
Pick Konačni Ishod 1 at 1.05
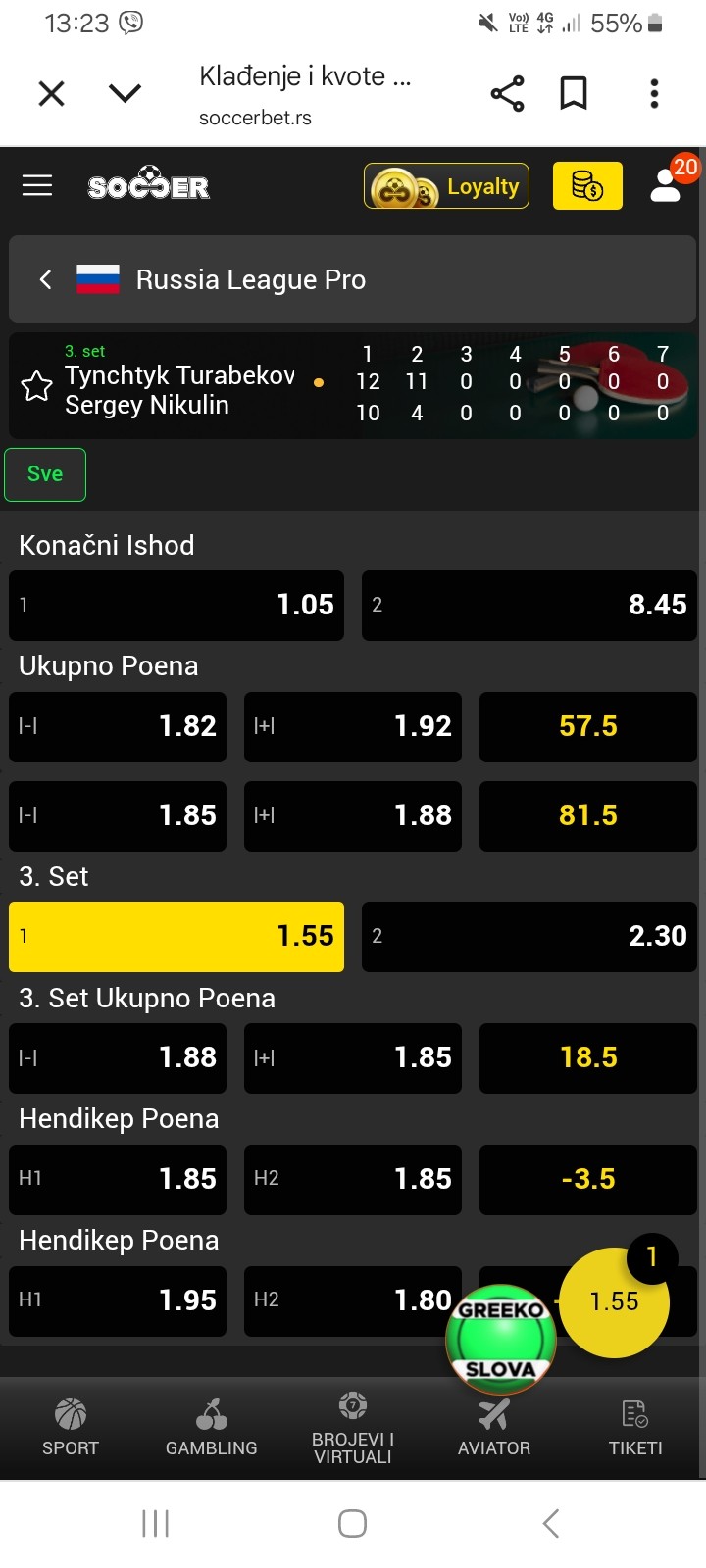(176, 606)
